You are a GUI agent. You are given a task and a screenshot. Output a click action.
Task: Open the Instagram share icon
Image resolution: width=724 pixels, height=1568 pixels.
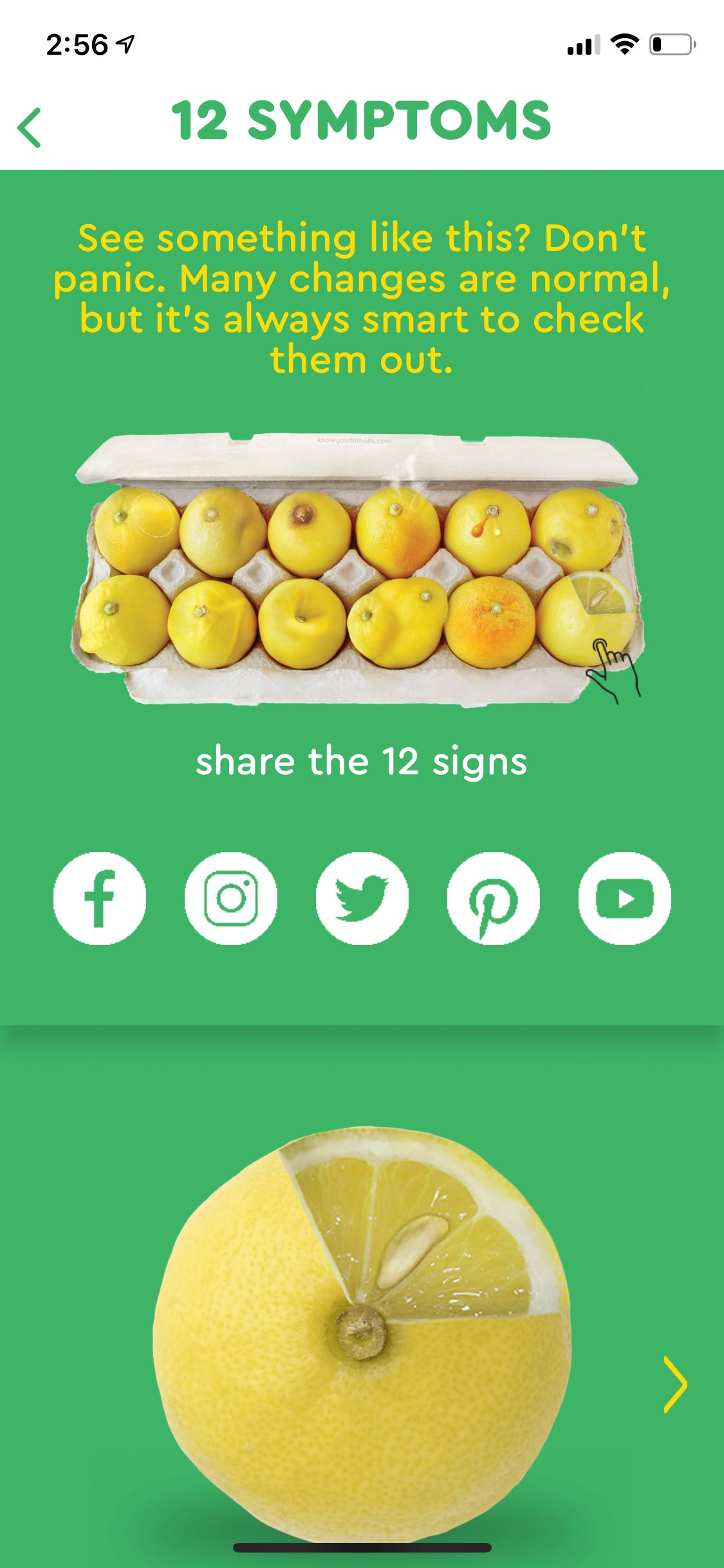point(231,899)
